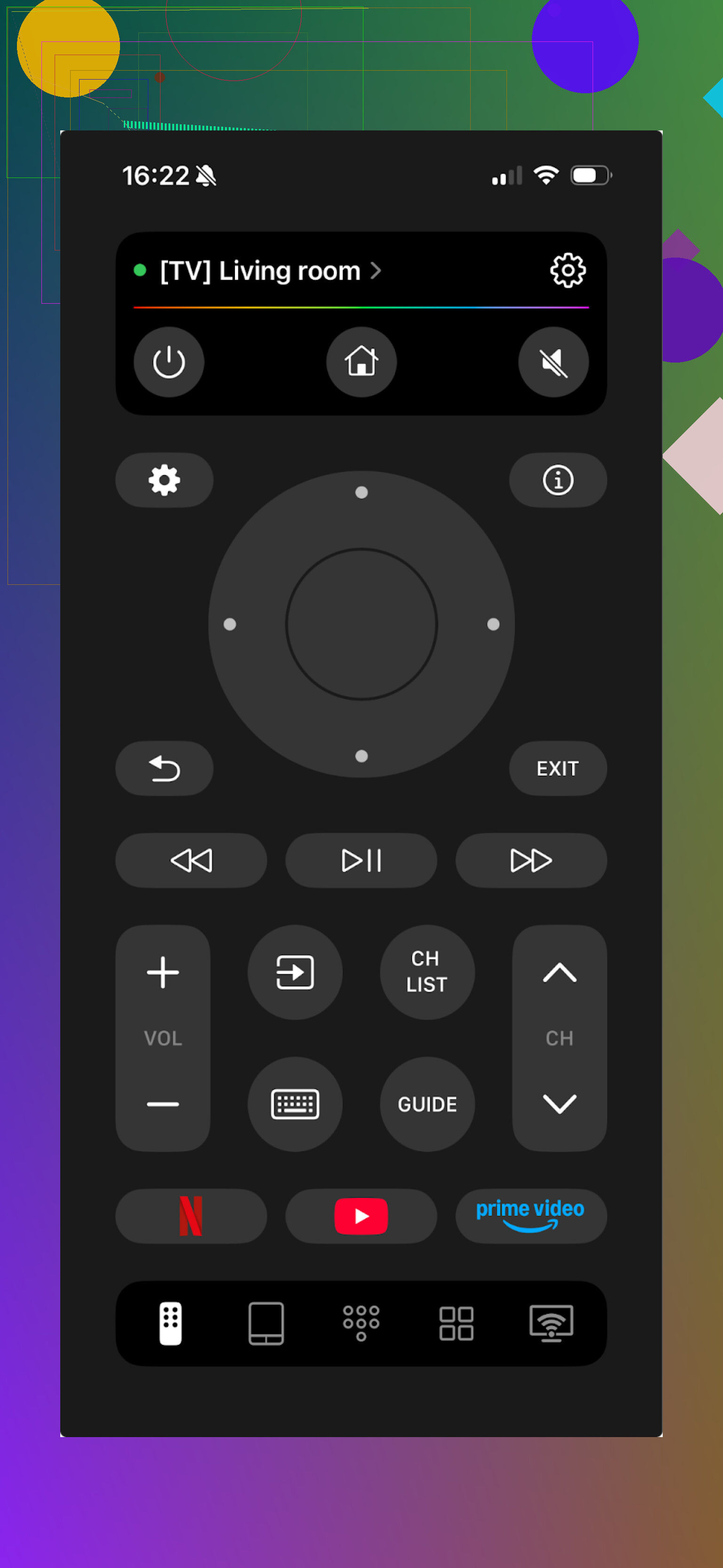723x1568 pixels.
Task: Launch Prime Video on the TV
Action: (x=530, y=1216)
